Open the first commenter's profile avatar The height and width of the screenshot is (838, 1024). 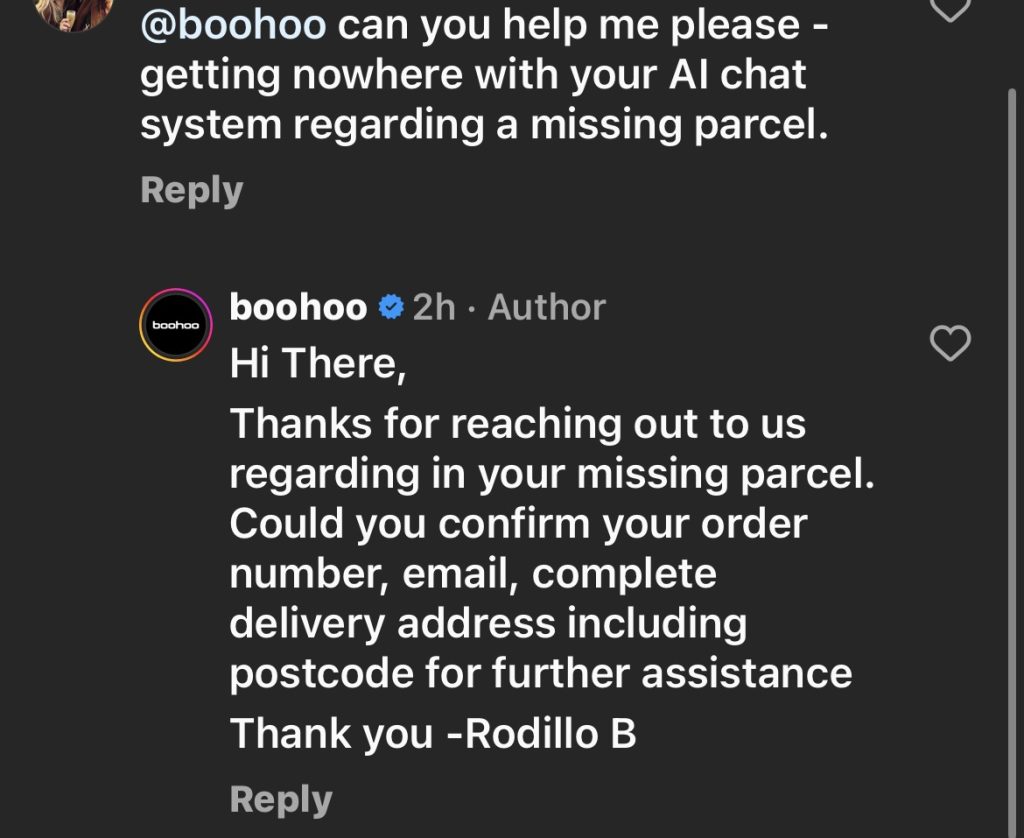75,10
